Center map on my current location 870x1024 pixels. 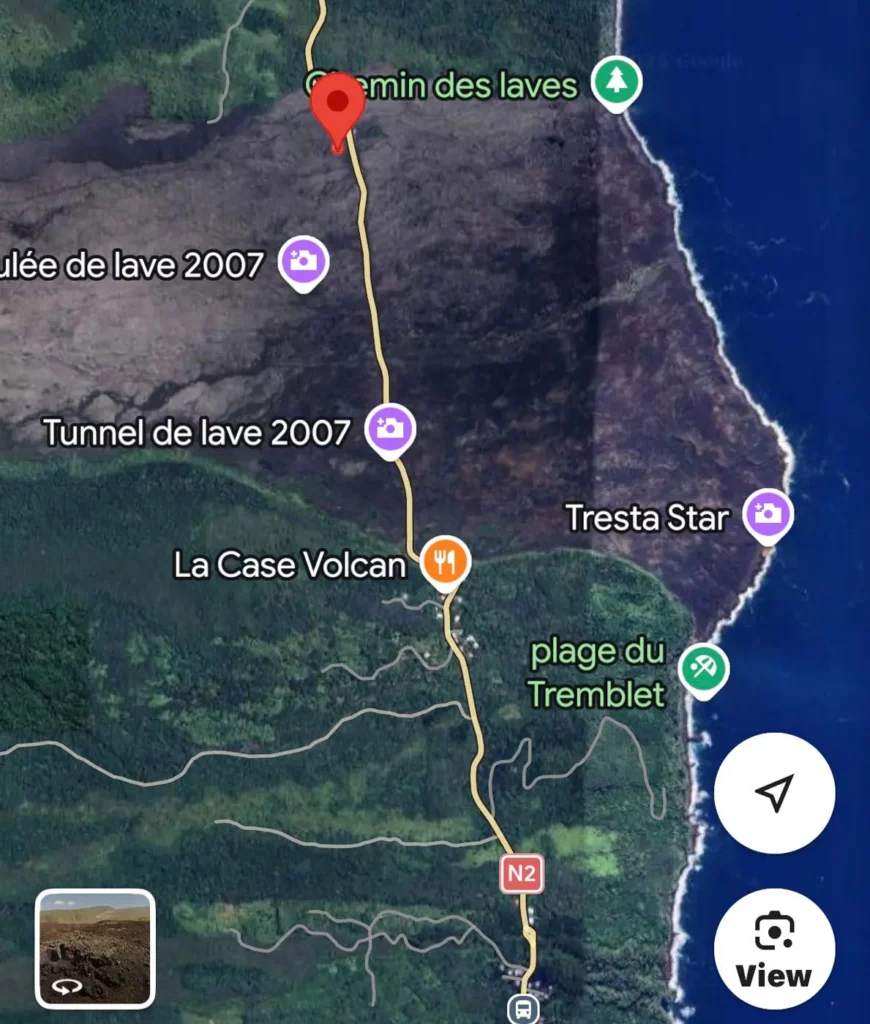pos(774,793)
